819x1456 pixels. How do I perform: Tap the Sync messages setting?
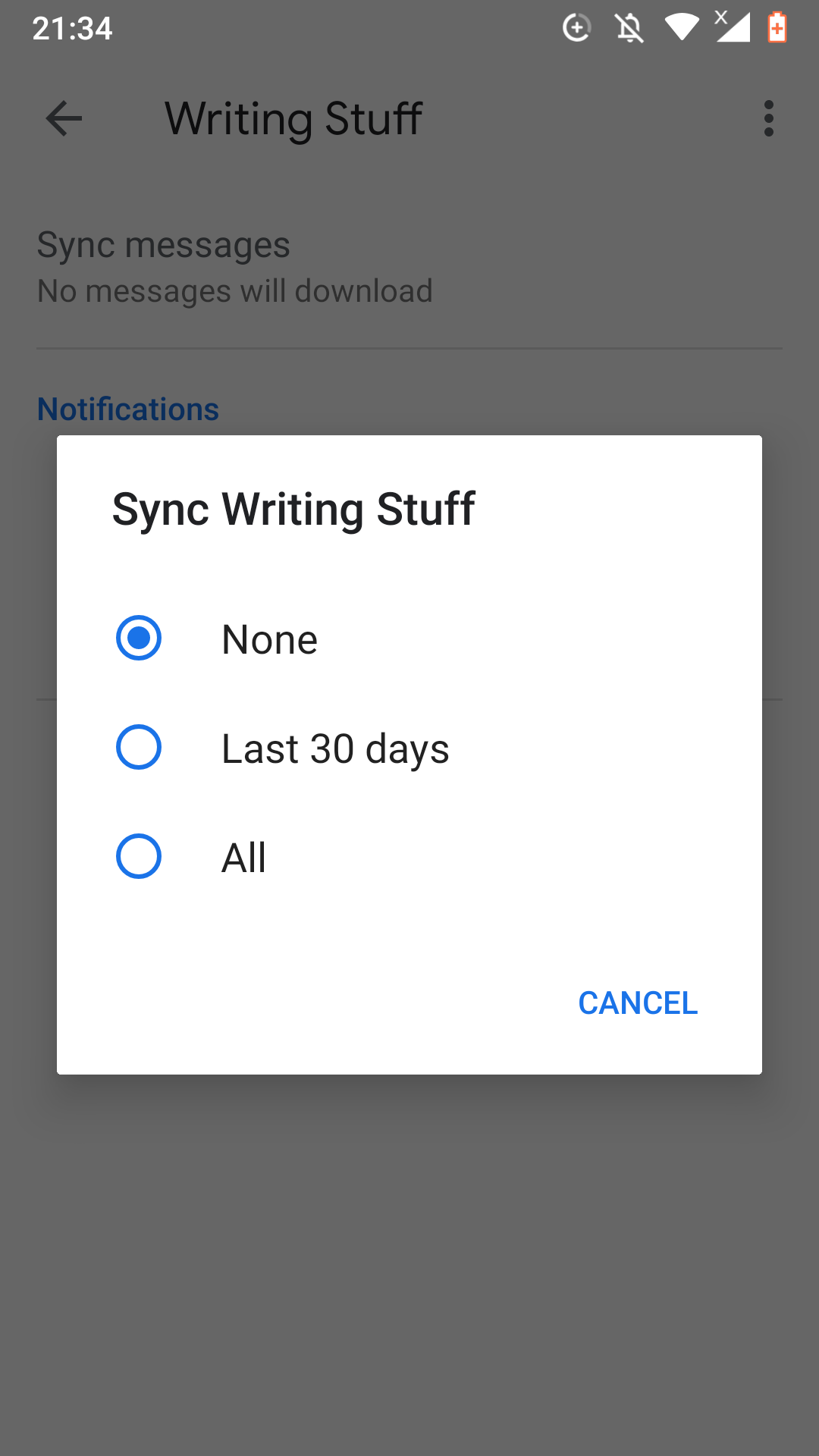point(162,244)
